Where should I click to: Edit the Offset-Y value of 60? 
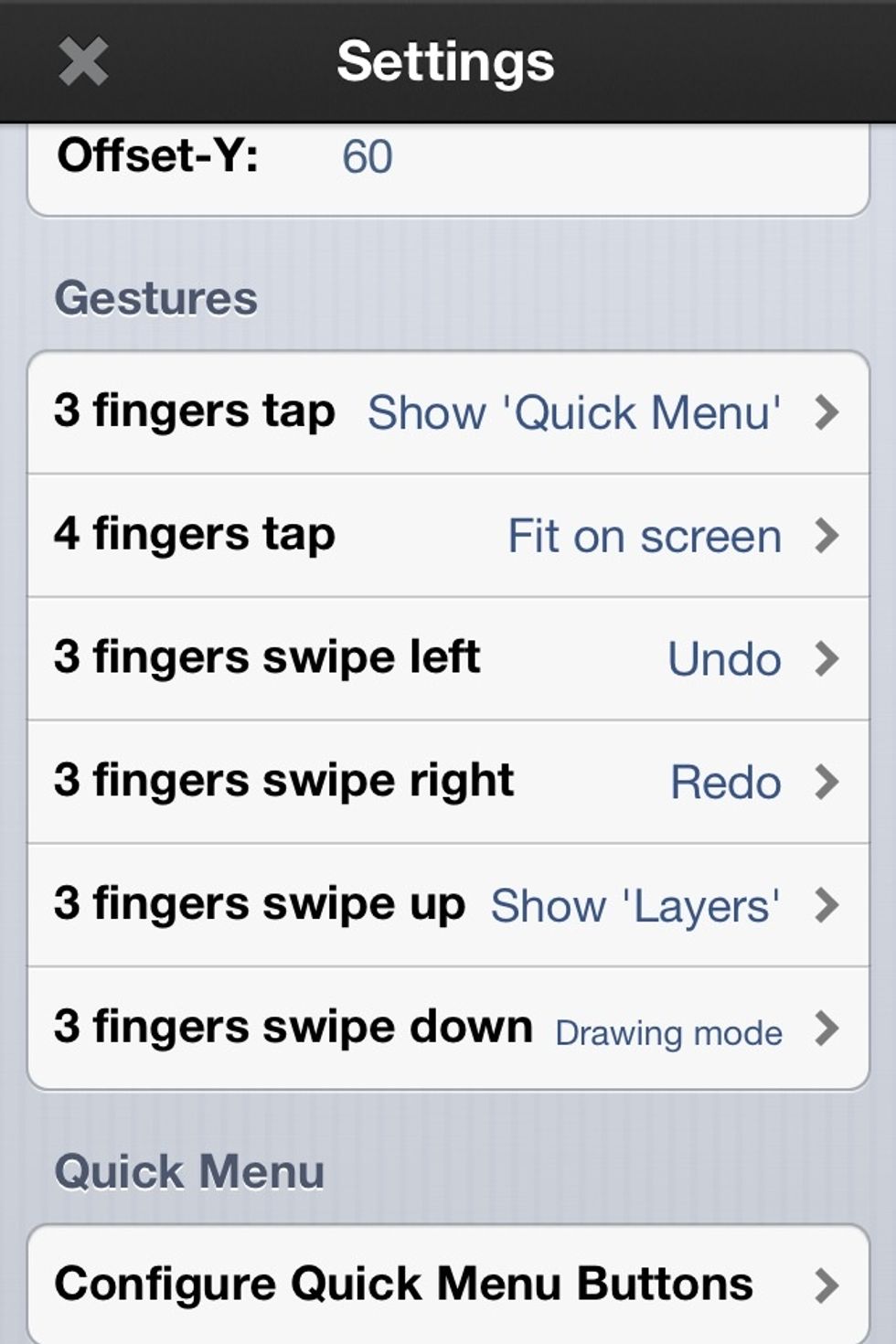pos(368,157)
